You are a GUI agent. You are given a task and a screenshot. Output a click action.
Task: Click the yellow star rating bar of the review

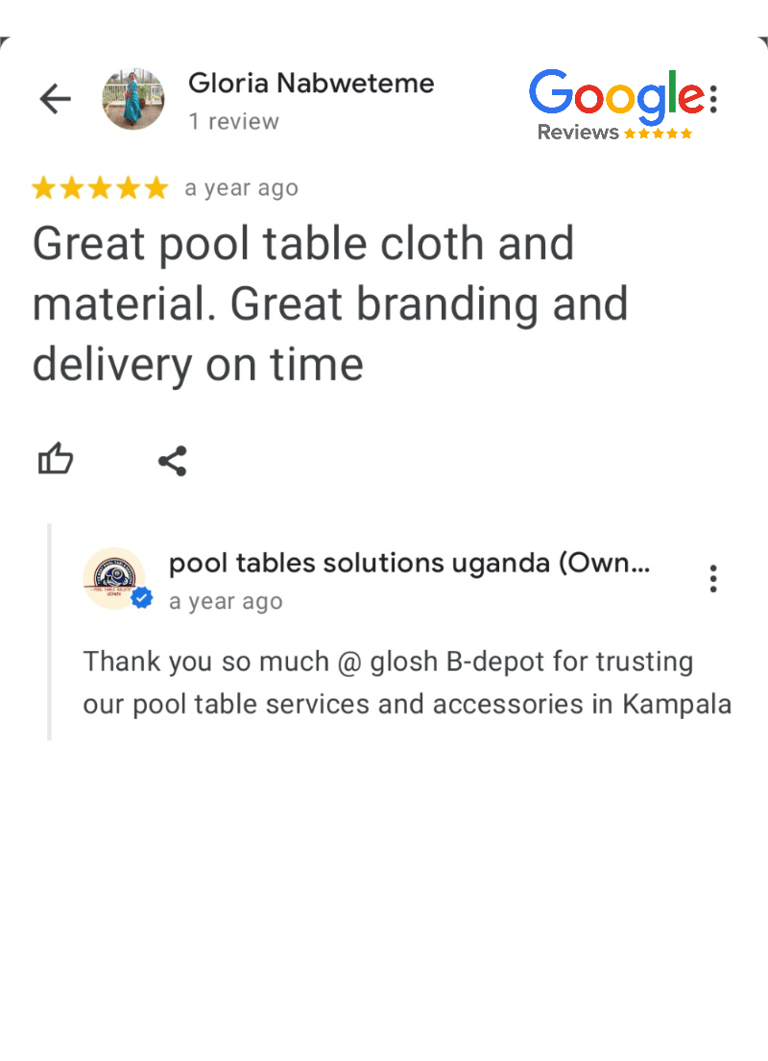[x=99, y=187]
